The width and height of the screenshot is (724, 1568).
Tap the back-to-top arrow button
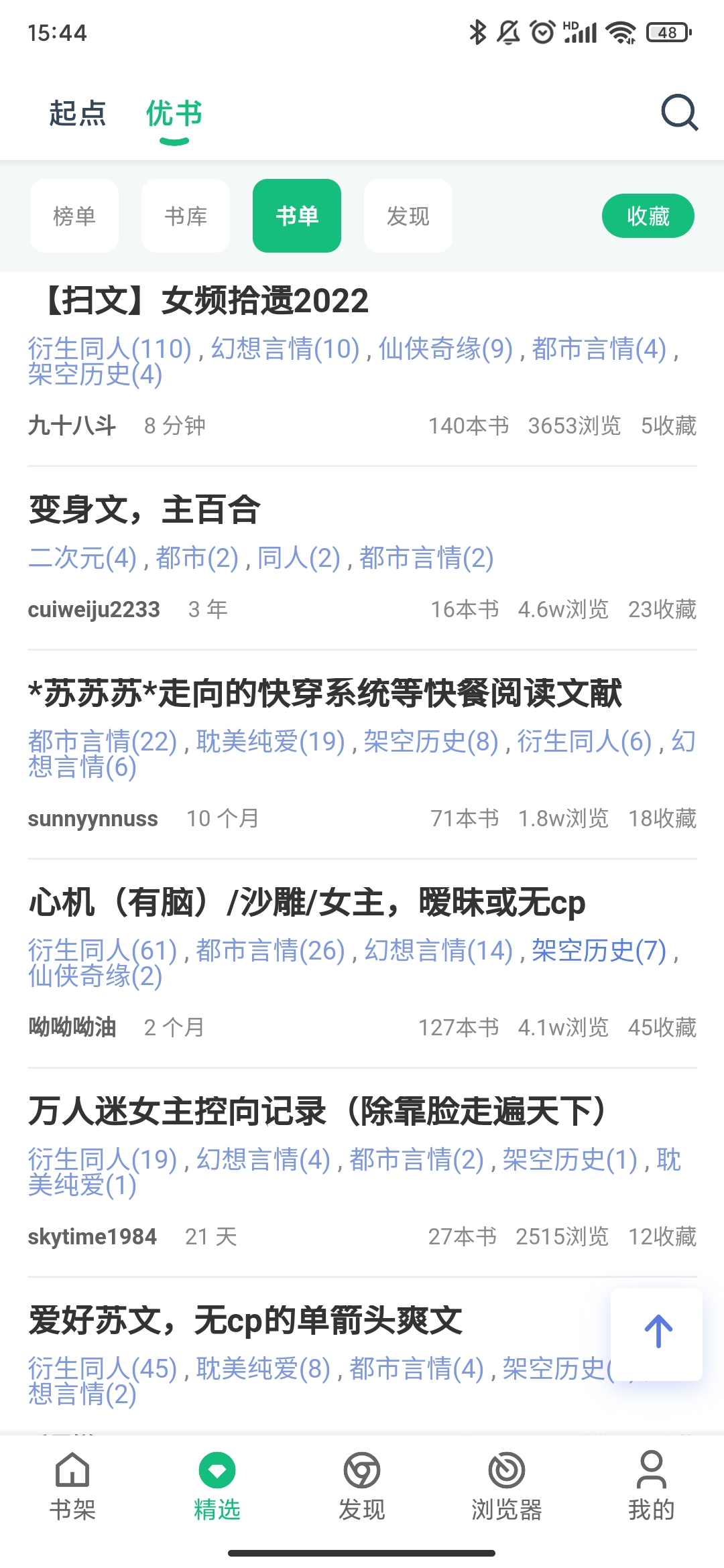pyautogui.click(x=658, y=1332)
